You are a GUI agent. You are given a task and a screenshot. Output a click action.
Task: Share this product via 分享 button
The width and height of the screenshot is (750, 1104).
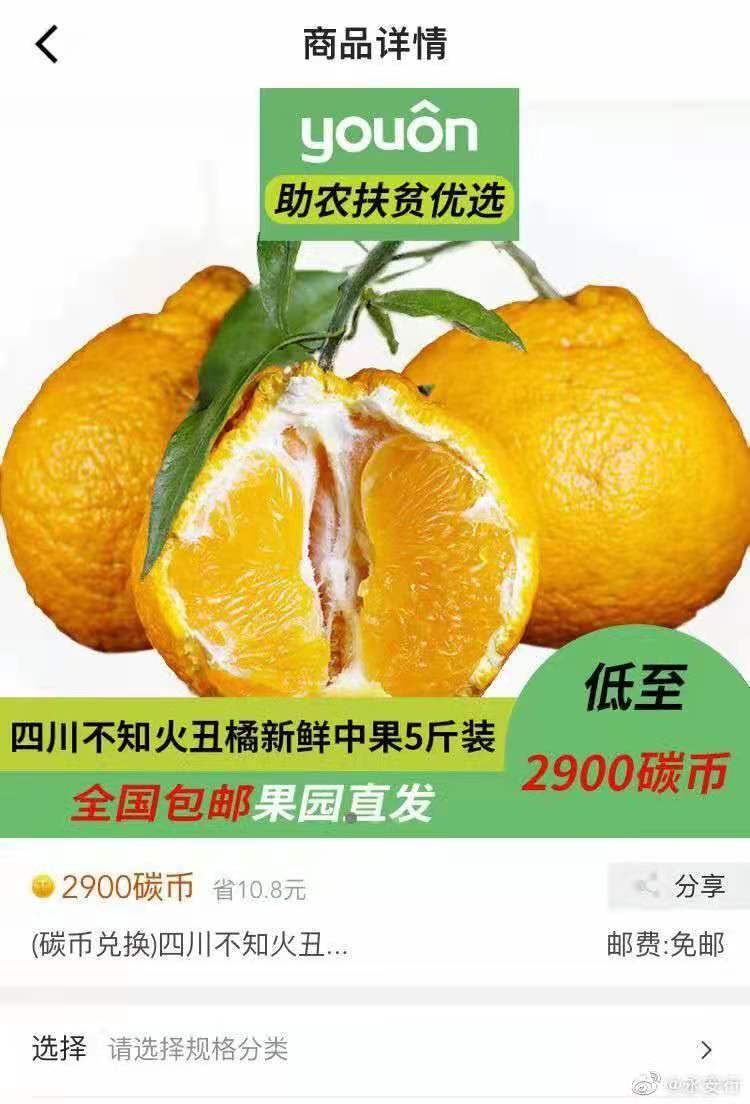point(679,886)
